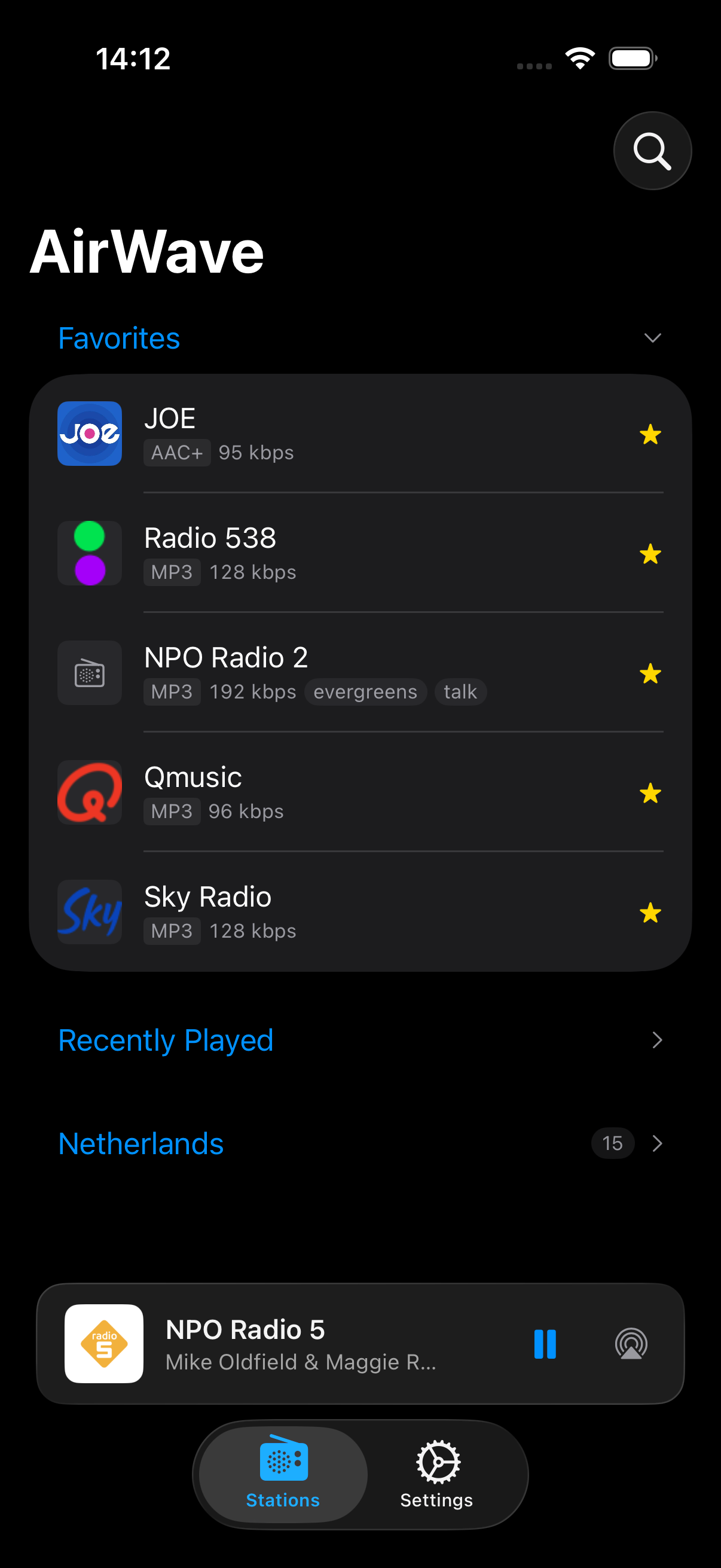Click the NPO Radio 2 radio icon
The height and width of the screenshot is (1568, 721).
[x=89, y=672]
